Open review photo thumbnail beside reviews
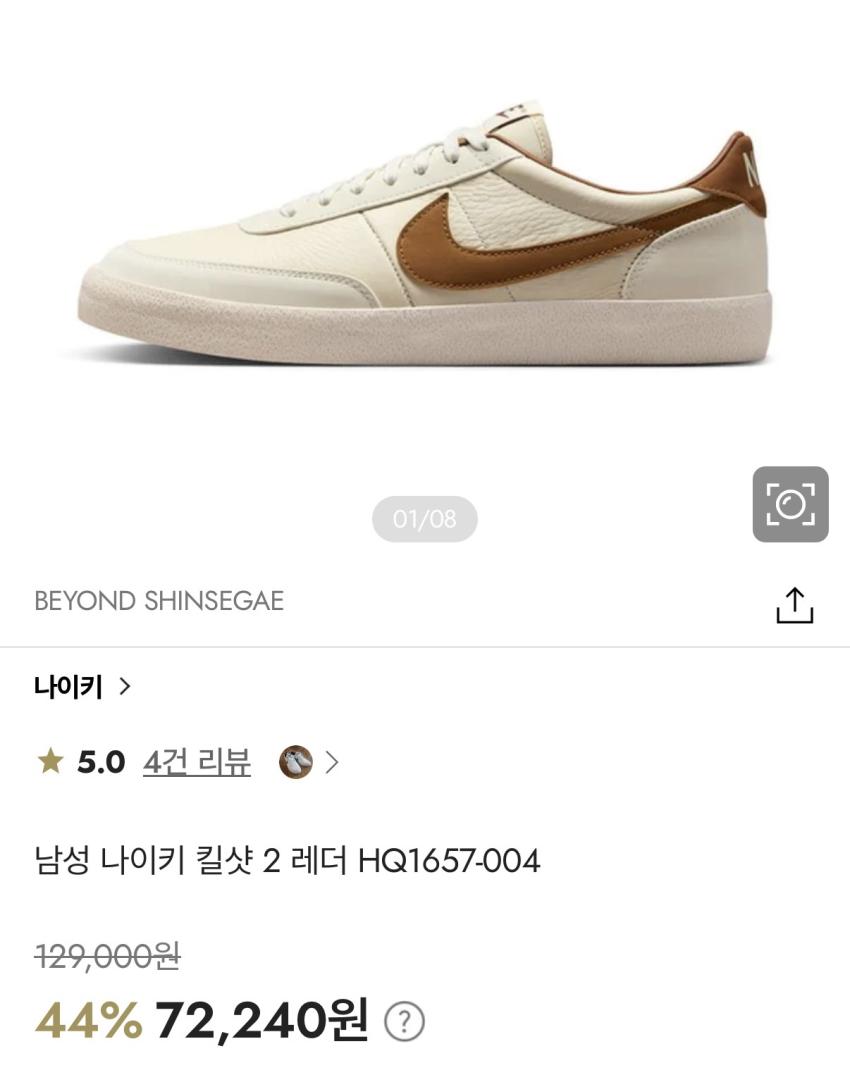This screenshot has width=850, height=1082. tap(295, 762)
